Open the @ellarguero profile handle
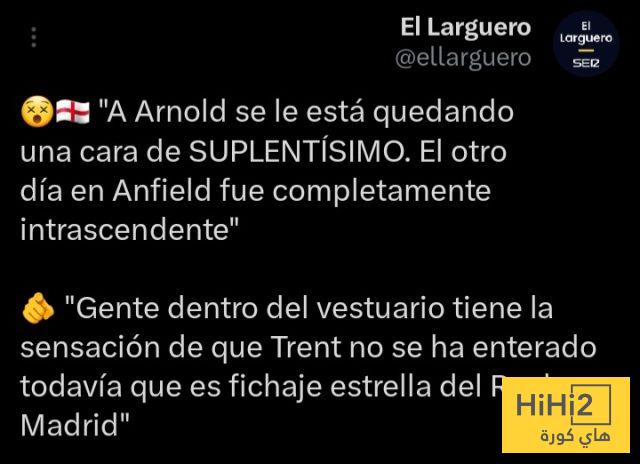The image size is (640, 464). click(x=463, y=58)
